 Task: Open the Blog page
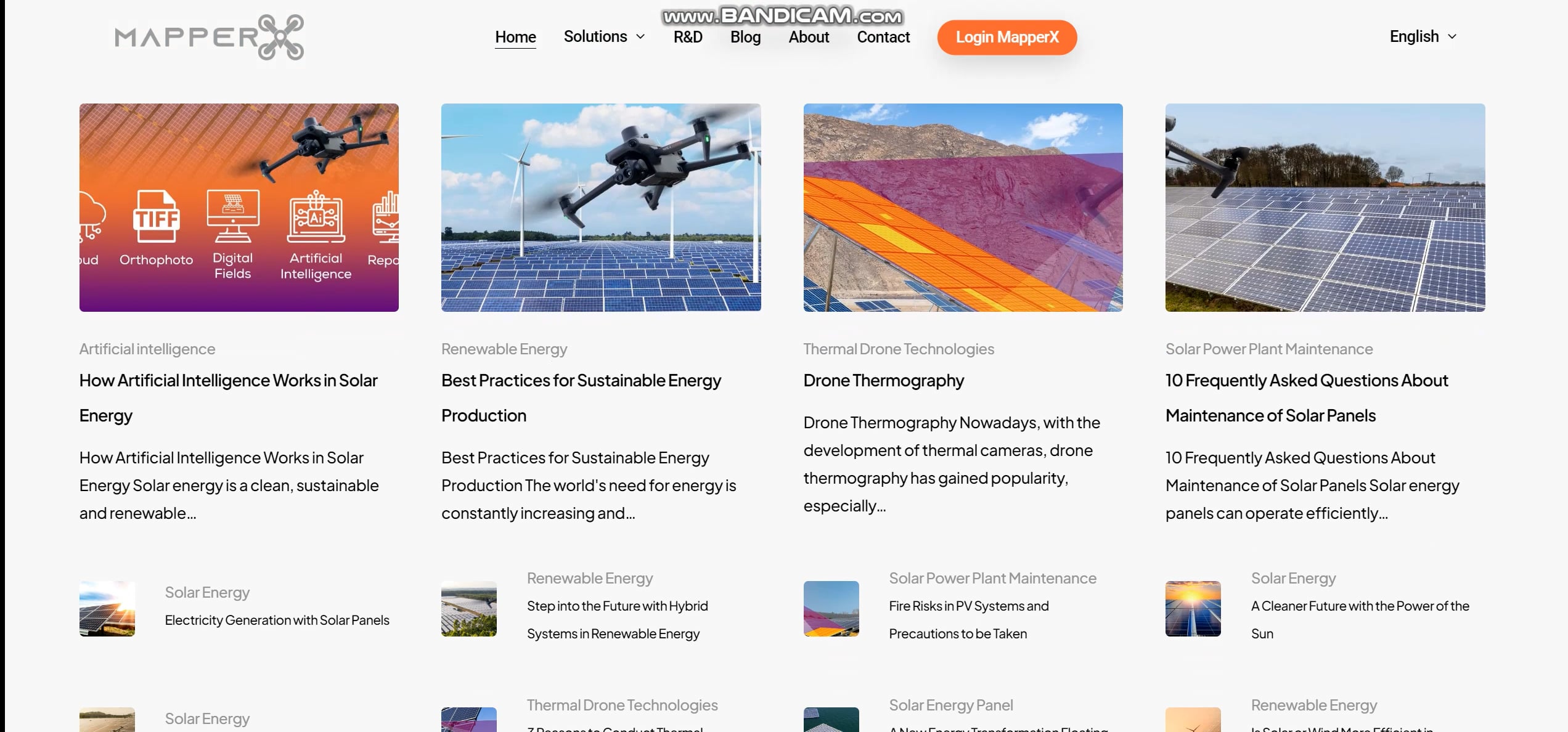745,37
